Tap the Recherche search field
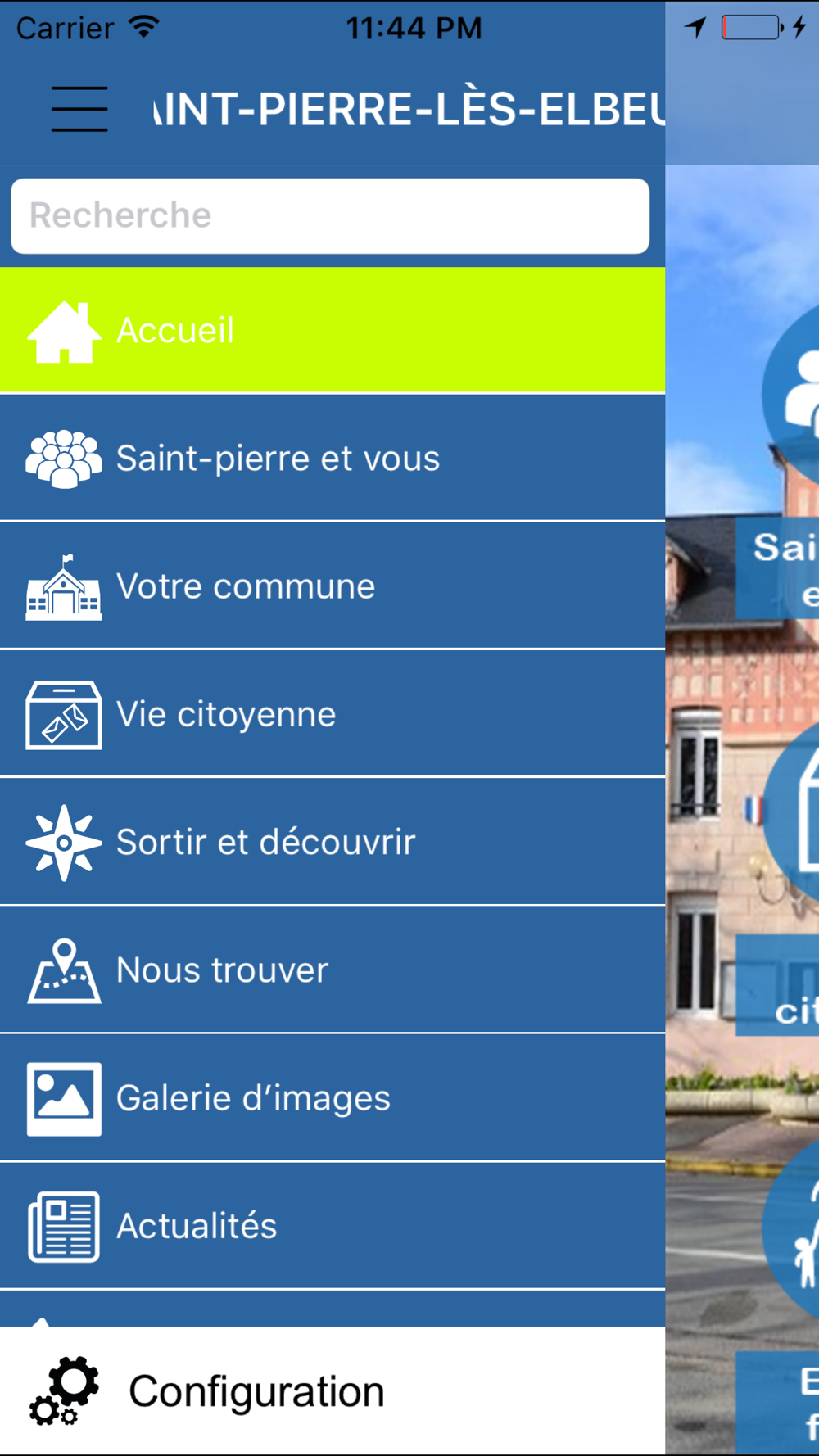This screenshot has width=819, height=1456. pyautogui.click(x=330, y=216)
